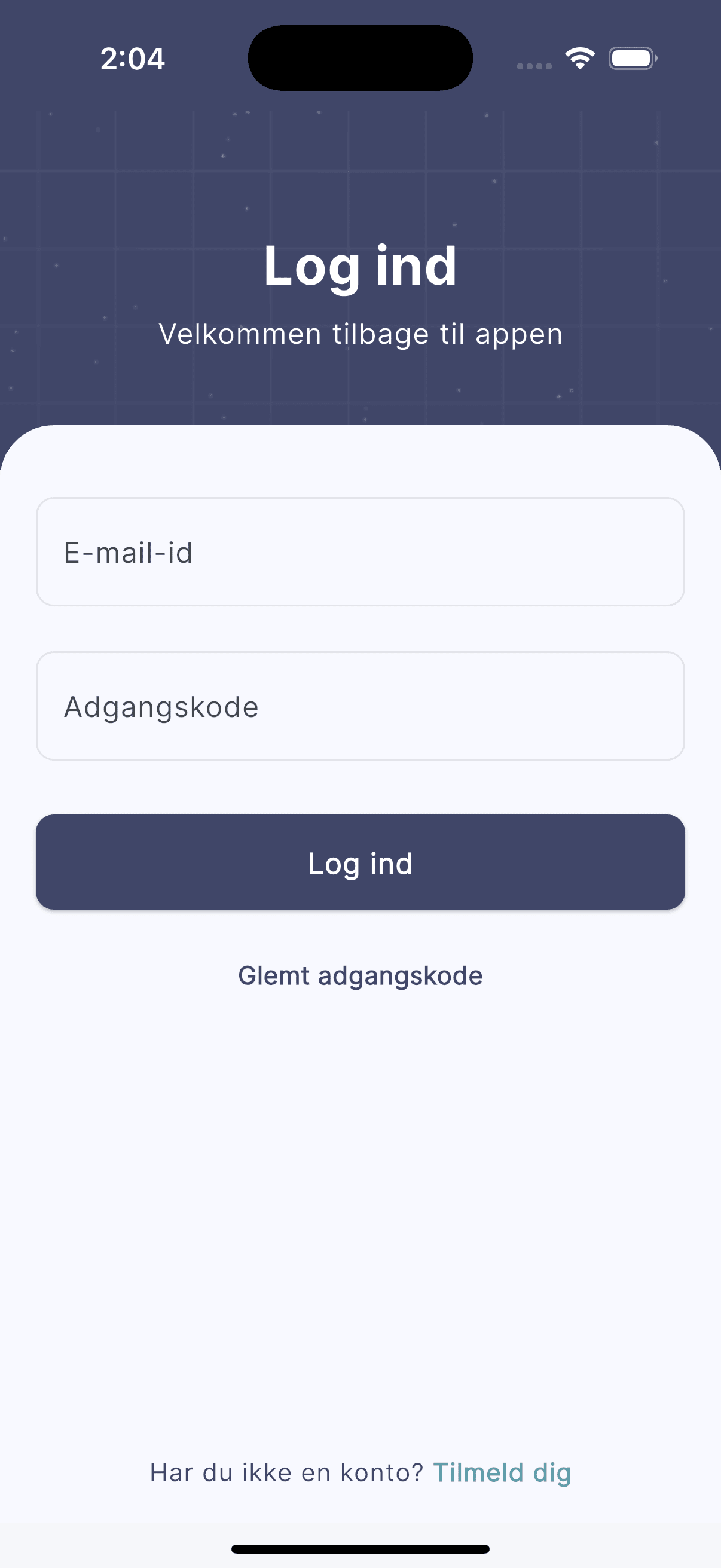
Task: Tap the Har du ikke en konto text
Action: pyautogui.click(x=286, y=1472)
